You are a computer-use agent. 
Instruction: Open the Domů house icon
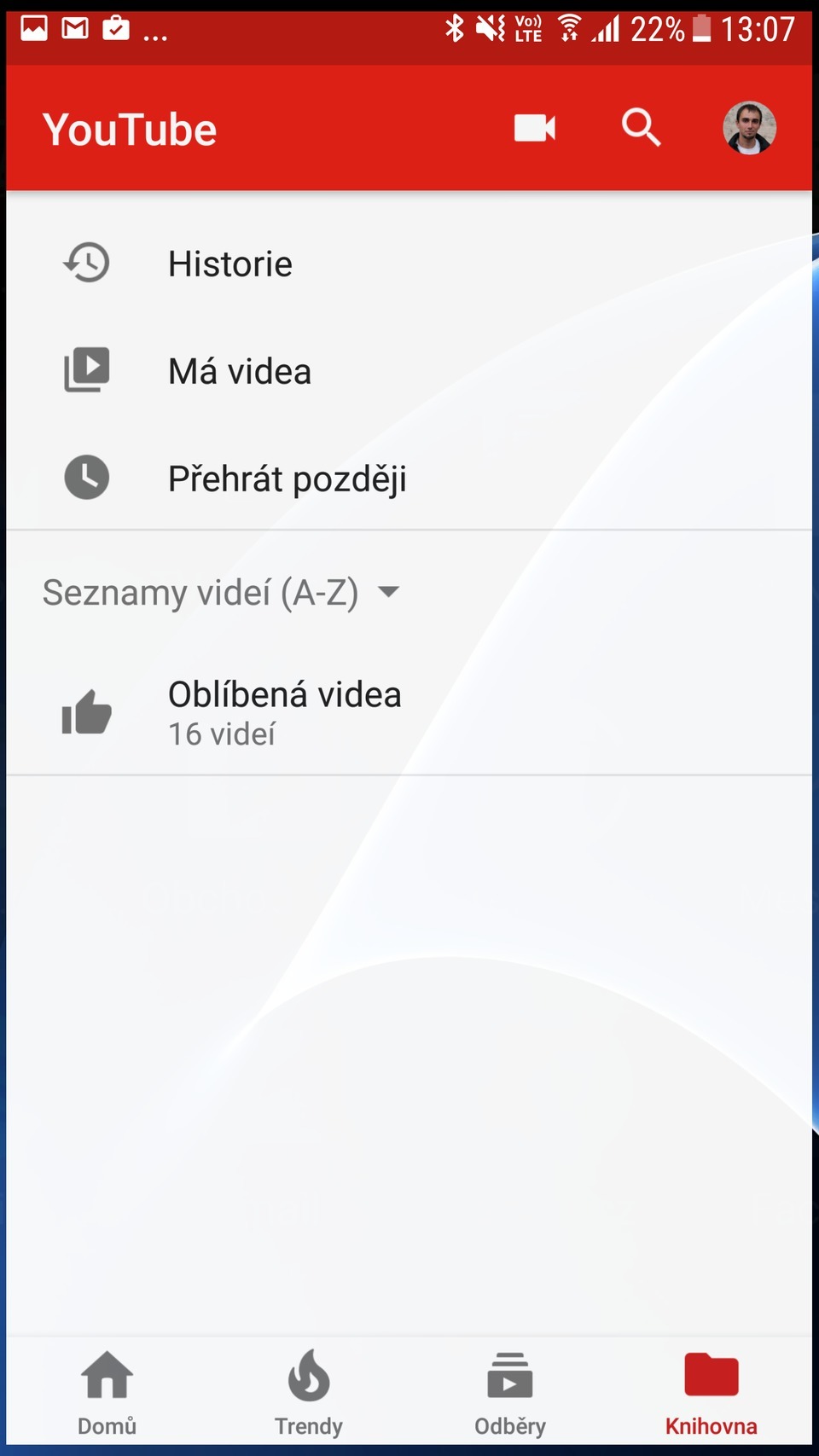click(x=106, y=1376)
